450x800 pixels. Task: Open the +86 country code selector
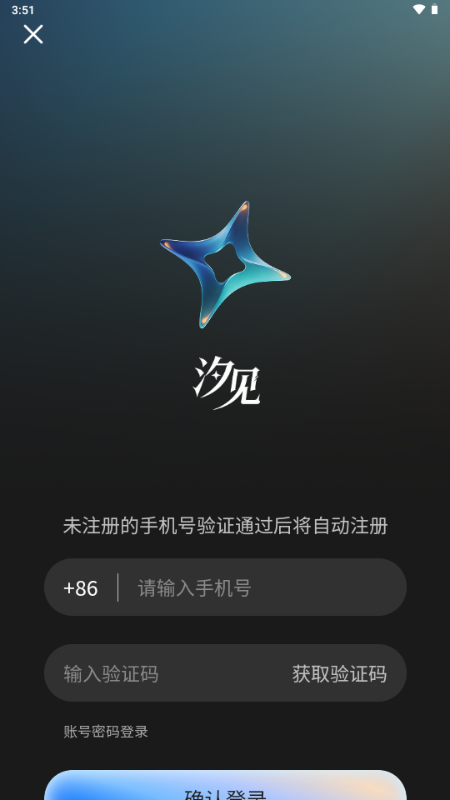[x=81, y=588]
